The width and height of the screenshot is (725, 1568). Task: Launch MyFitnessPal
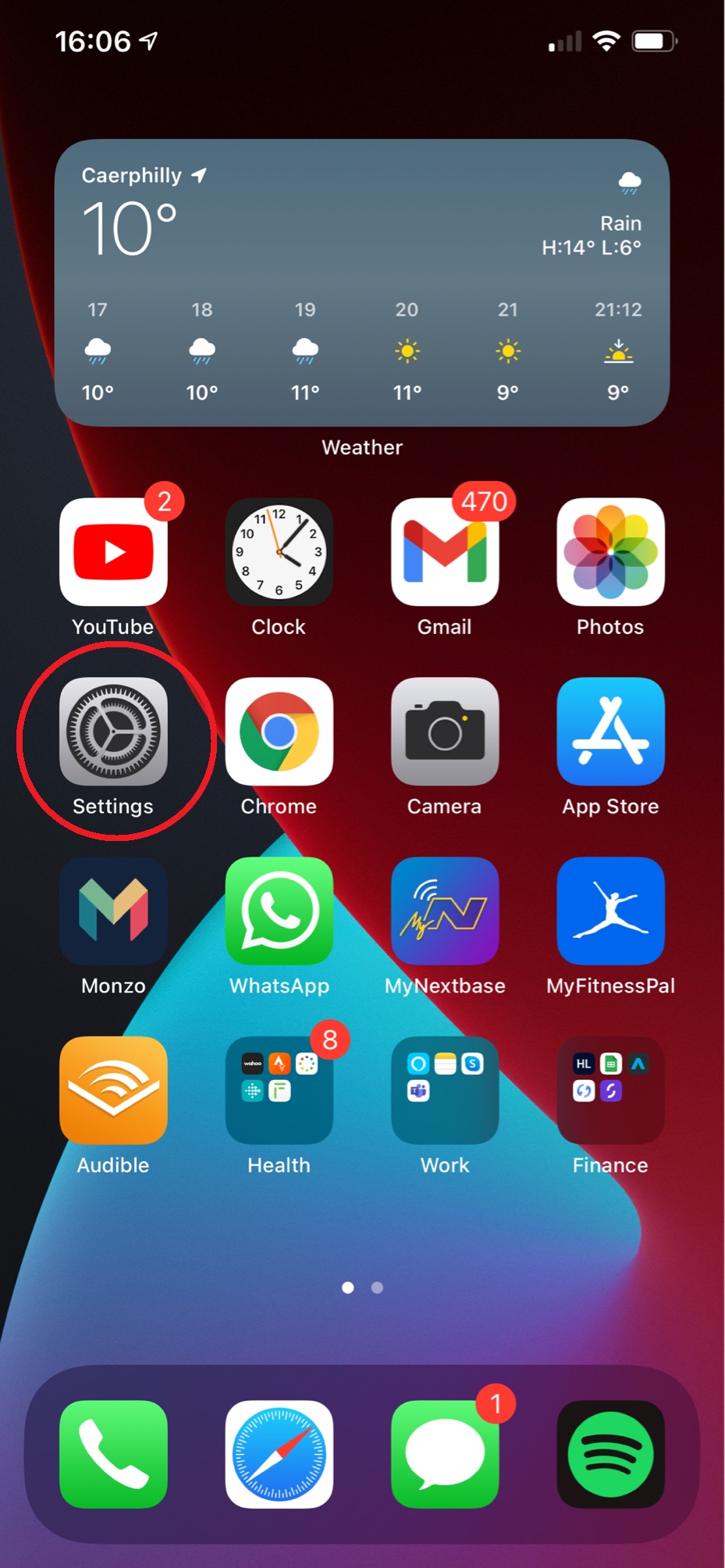click(610, 911)
